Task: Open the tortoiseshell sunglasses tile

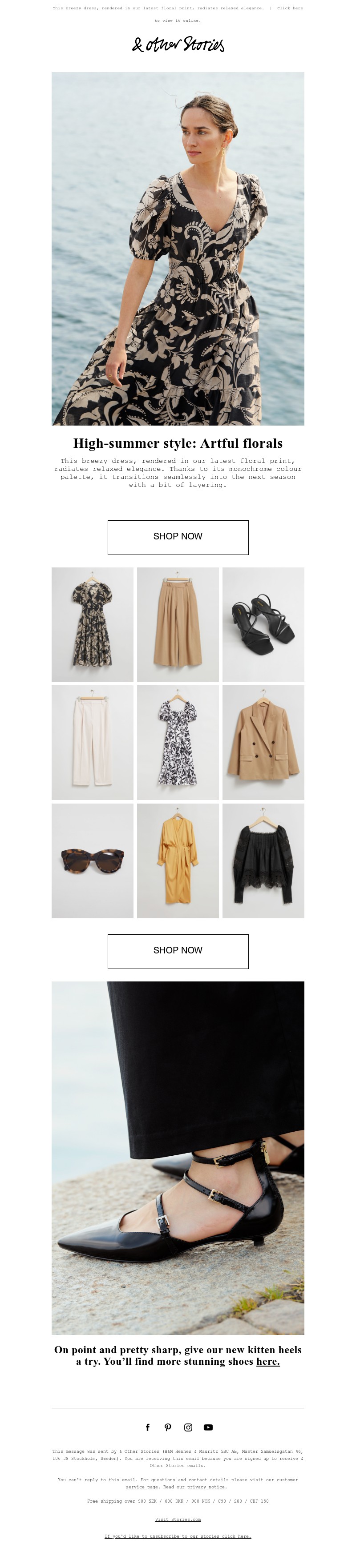Action: pos(92,860)
